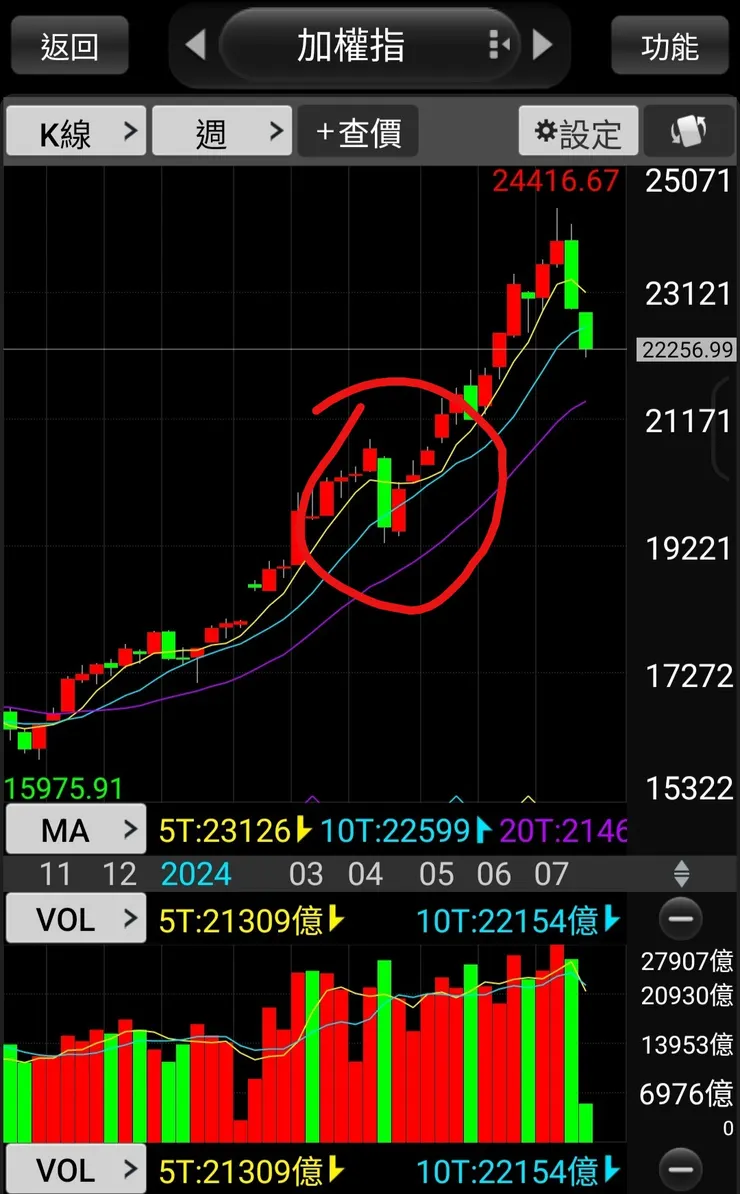The width and height of the screenshot is (740, 1194).
Task: Tap the 返回 back button
Action: (69, 46)
